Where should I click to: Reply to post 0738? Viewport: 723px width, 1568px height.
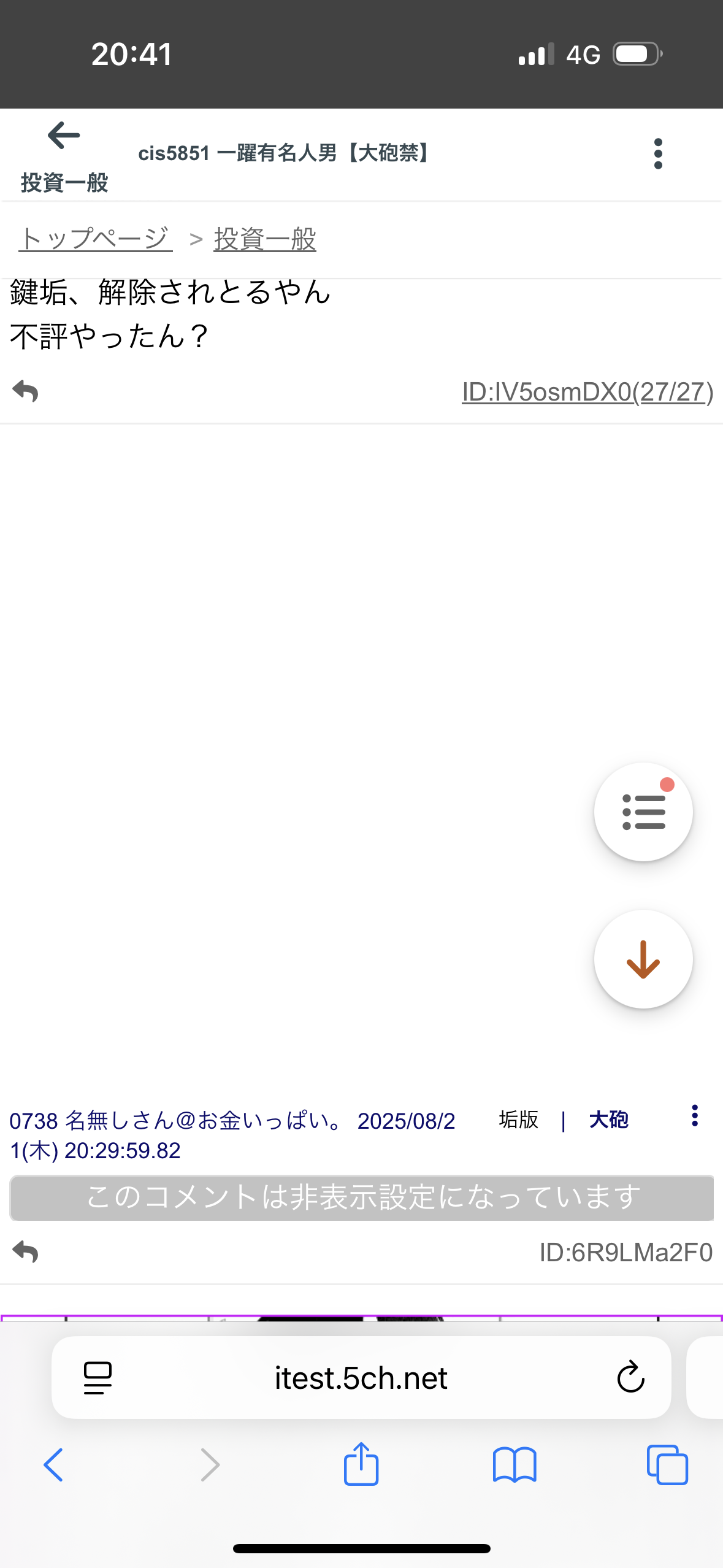coord(26,1251)
